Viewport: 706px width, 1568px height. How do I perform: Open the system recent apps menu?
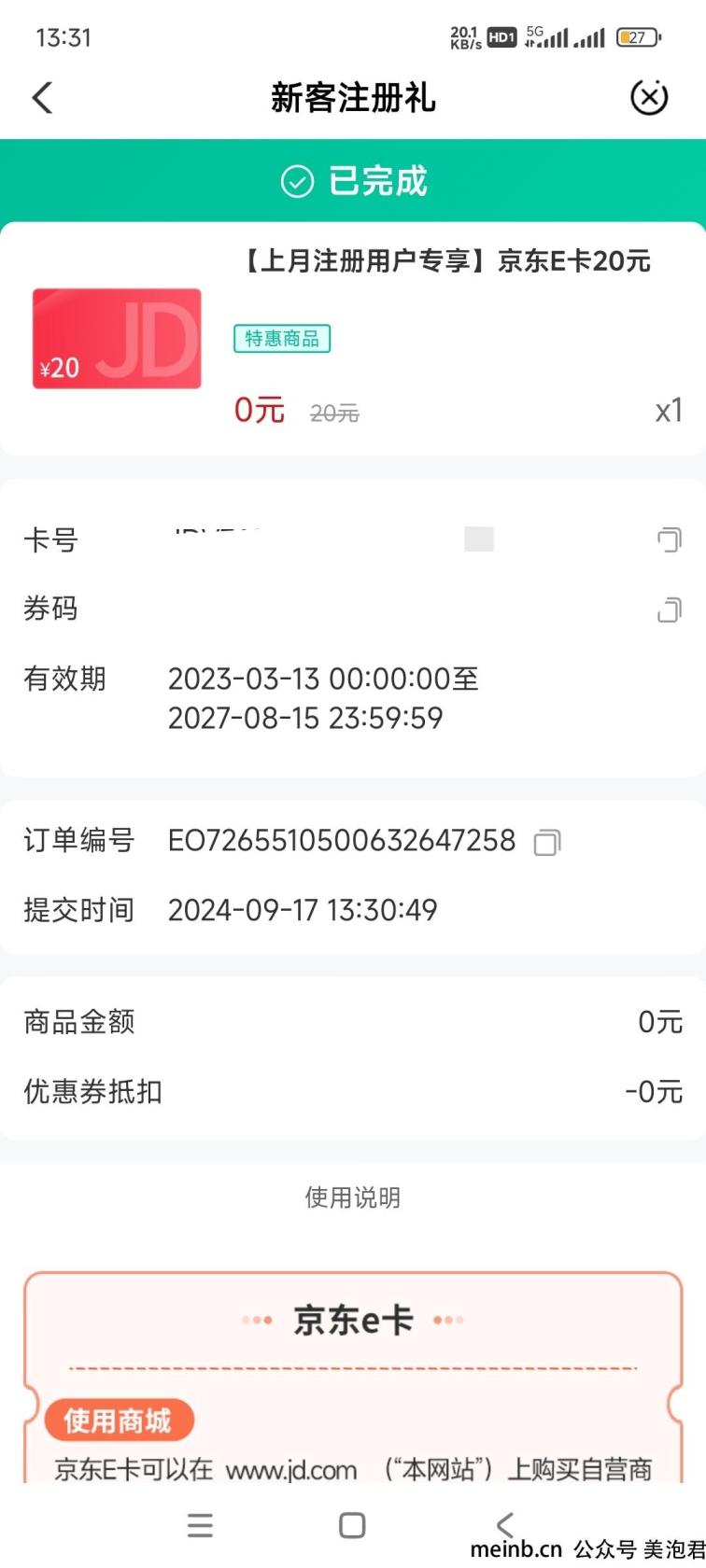pos(200,1525)
